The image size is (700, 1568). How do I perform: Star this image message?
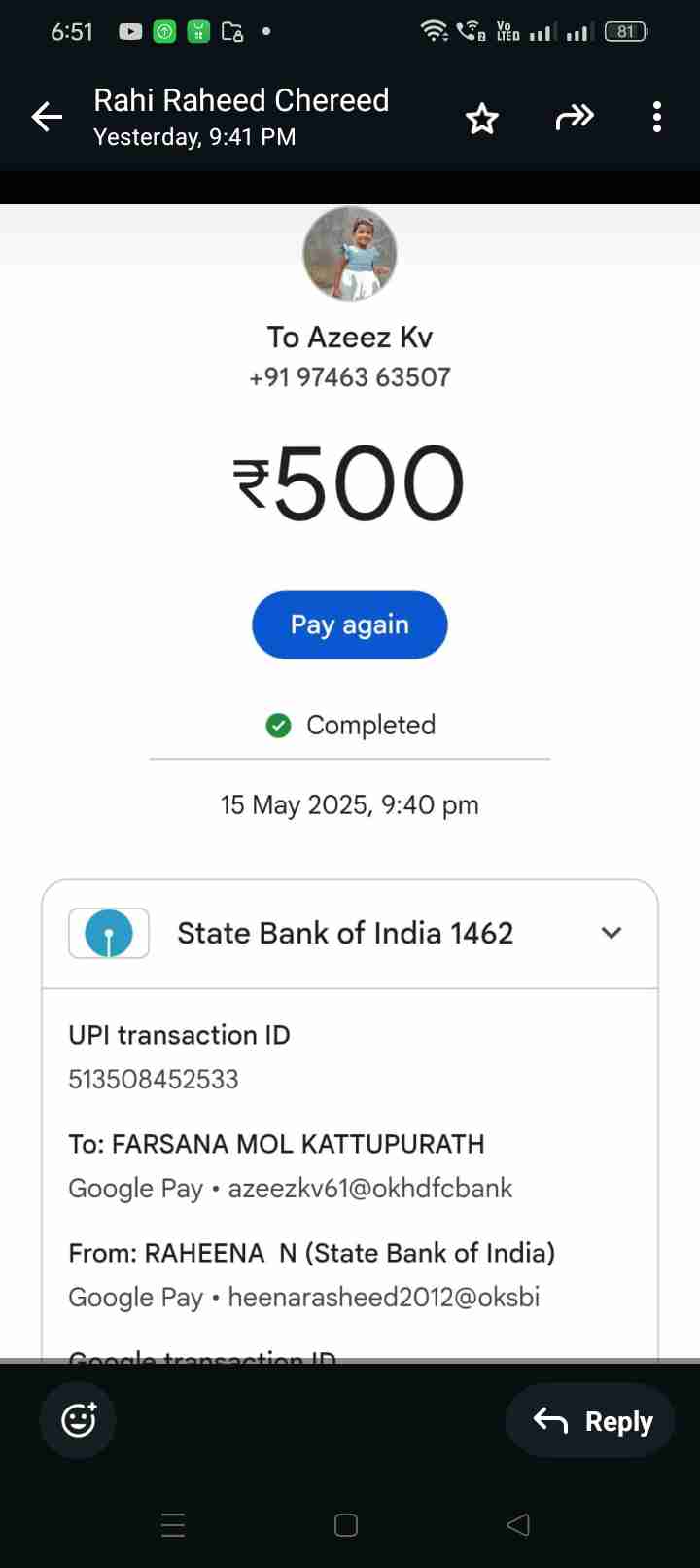481,119
